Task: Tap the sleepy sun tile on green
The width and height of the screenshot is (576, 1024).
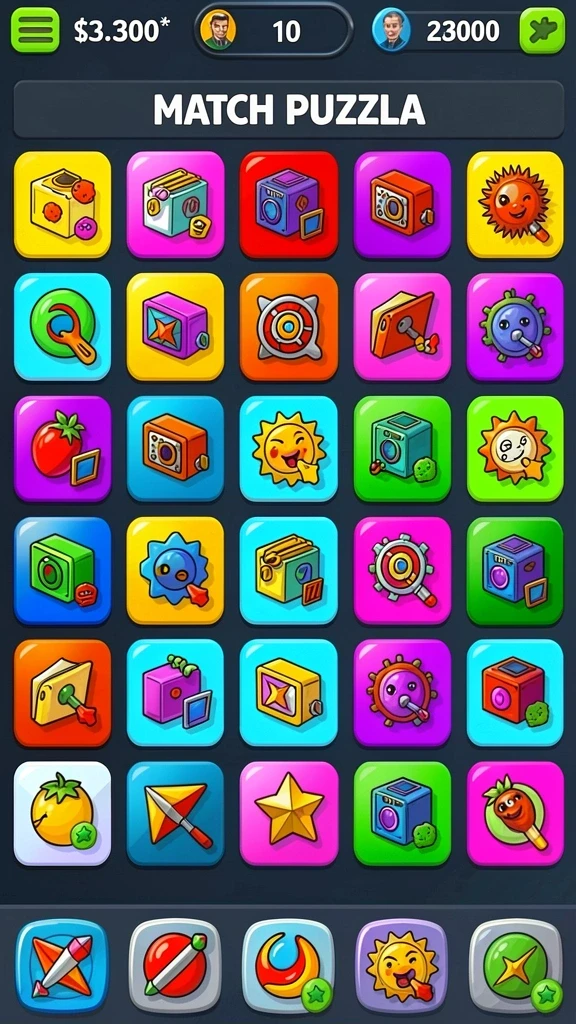Action: 515,449
